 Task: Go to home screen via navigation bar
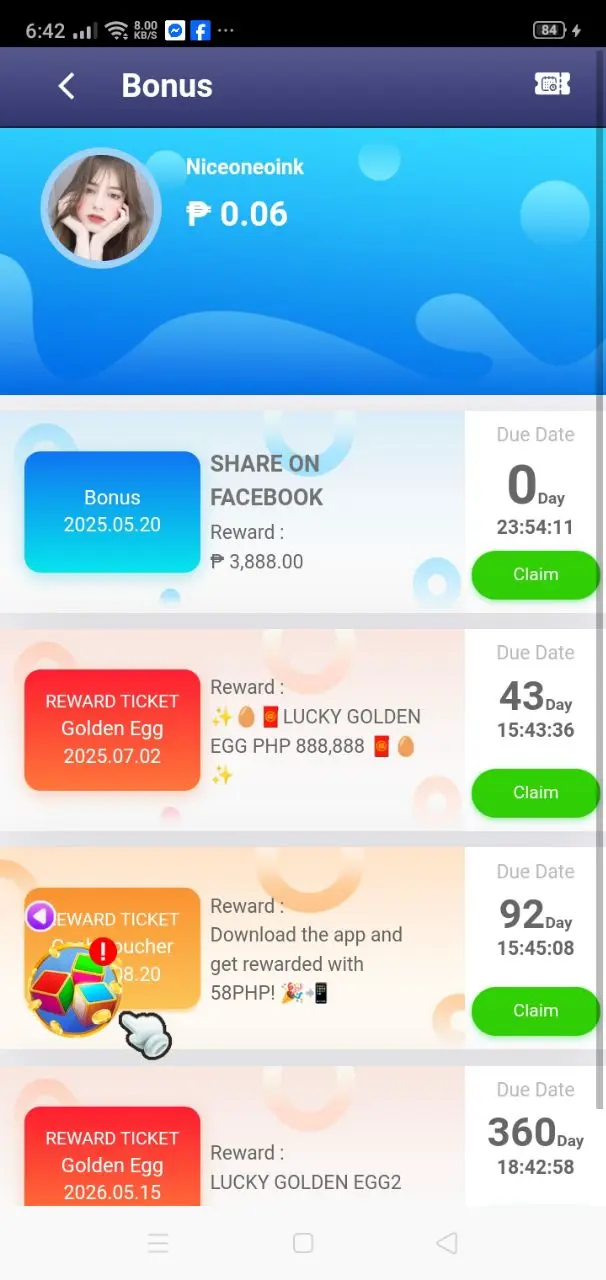pos(303,1243)
